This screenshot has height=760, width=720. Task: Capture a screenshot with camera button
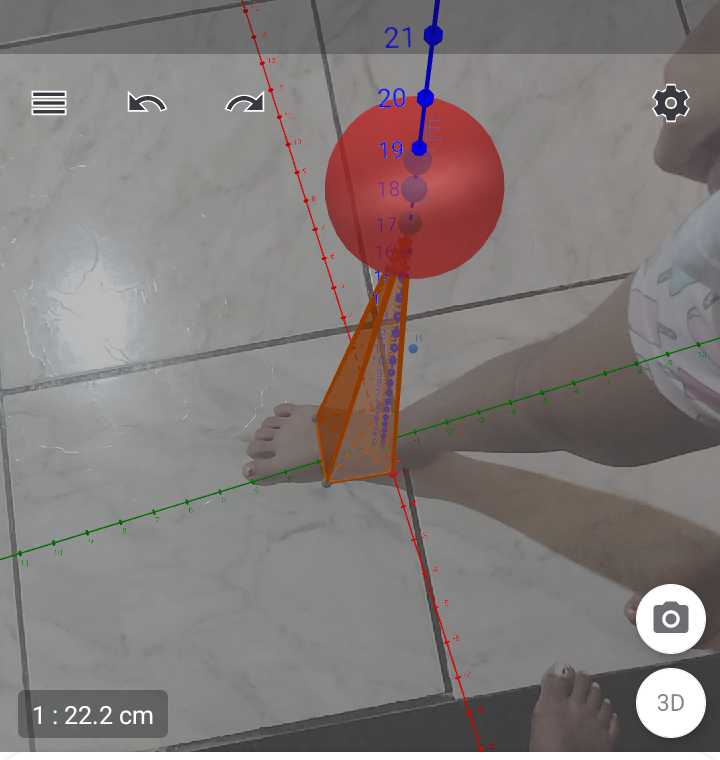pyautogui.click(x=670, y=619)
